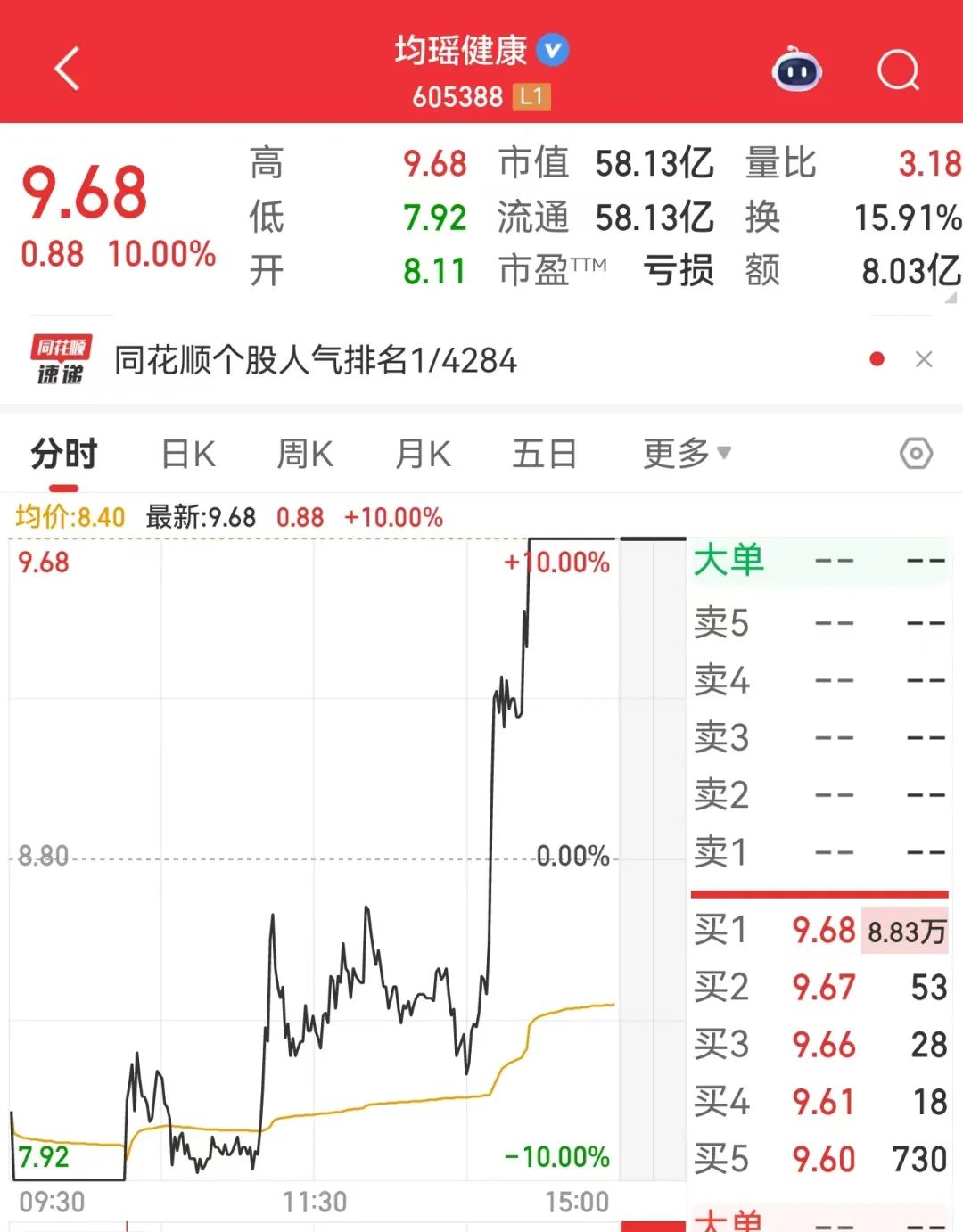Go back from the 均瑶健康 stock page

pos(67,70)
